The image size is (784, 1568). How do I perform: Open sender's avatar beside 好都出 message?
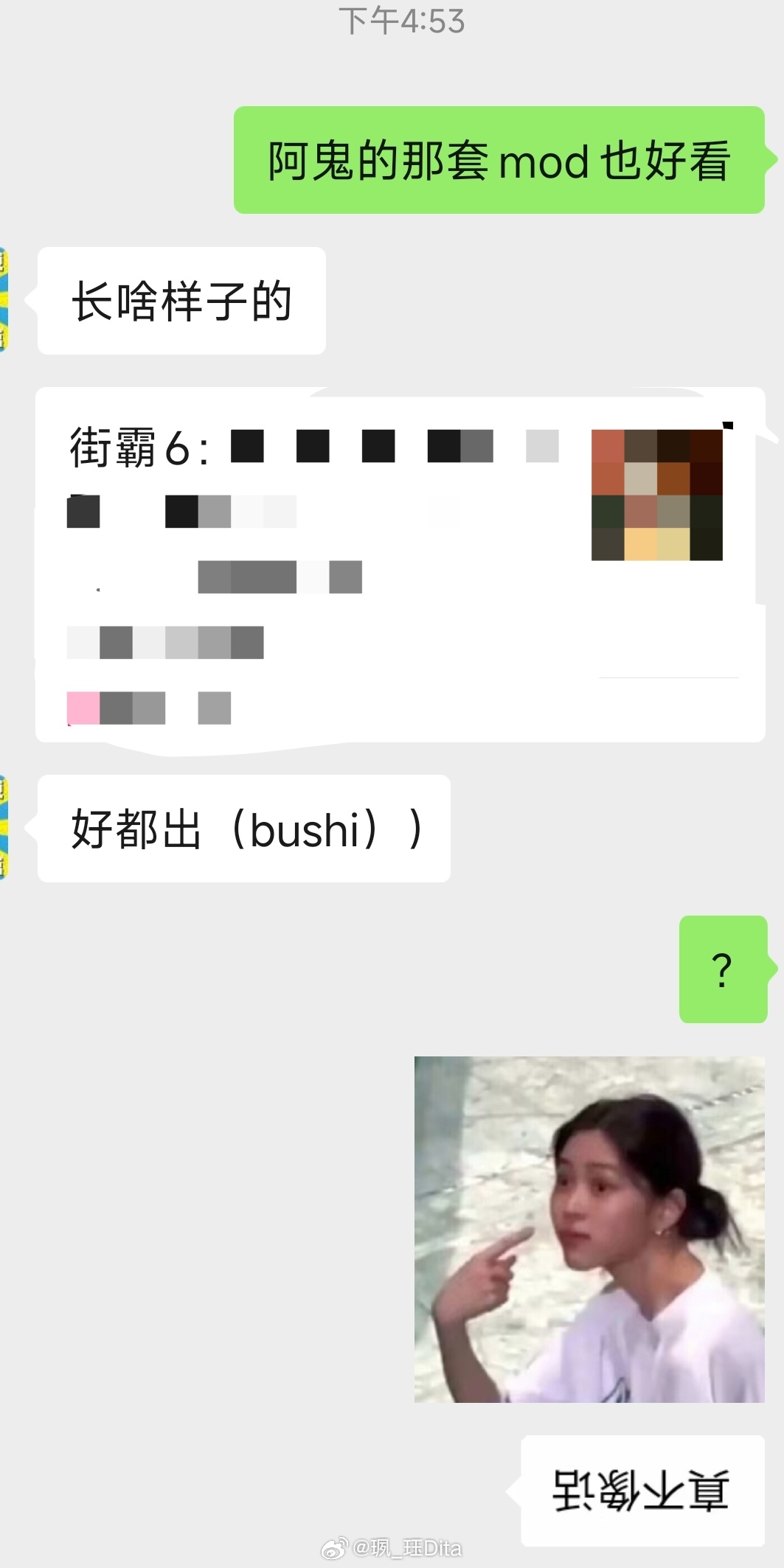[4, 828]
